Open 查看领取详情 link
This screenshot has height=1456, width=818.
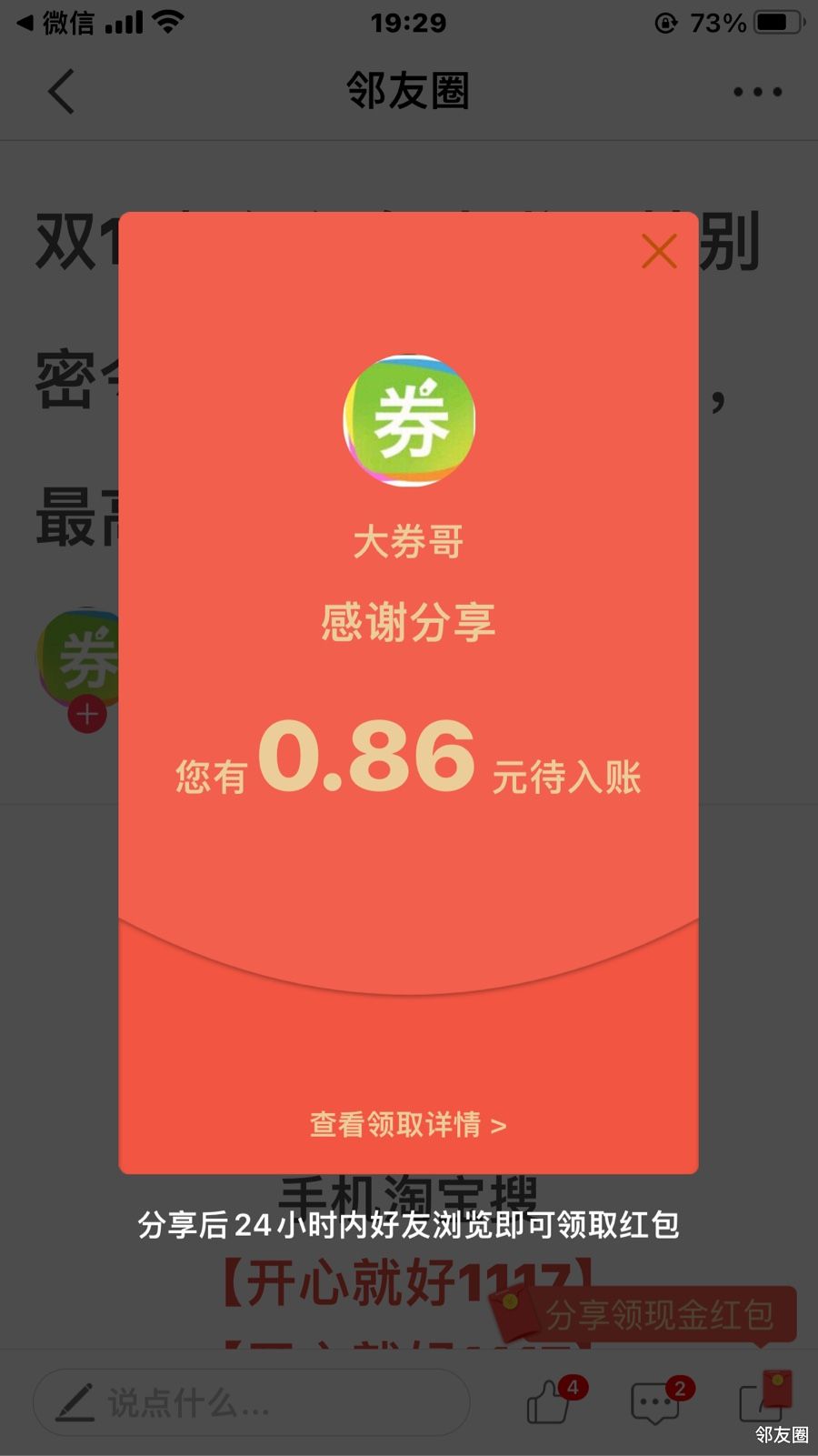pyautogui.click(x=408, y=1125)
